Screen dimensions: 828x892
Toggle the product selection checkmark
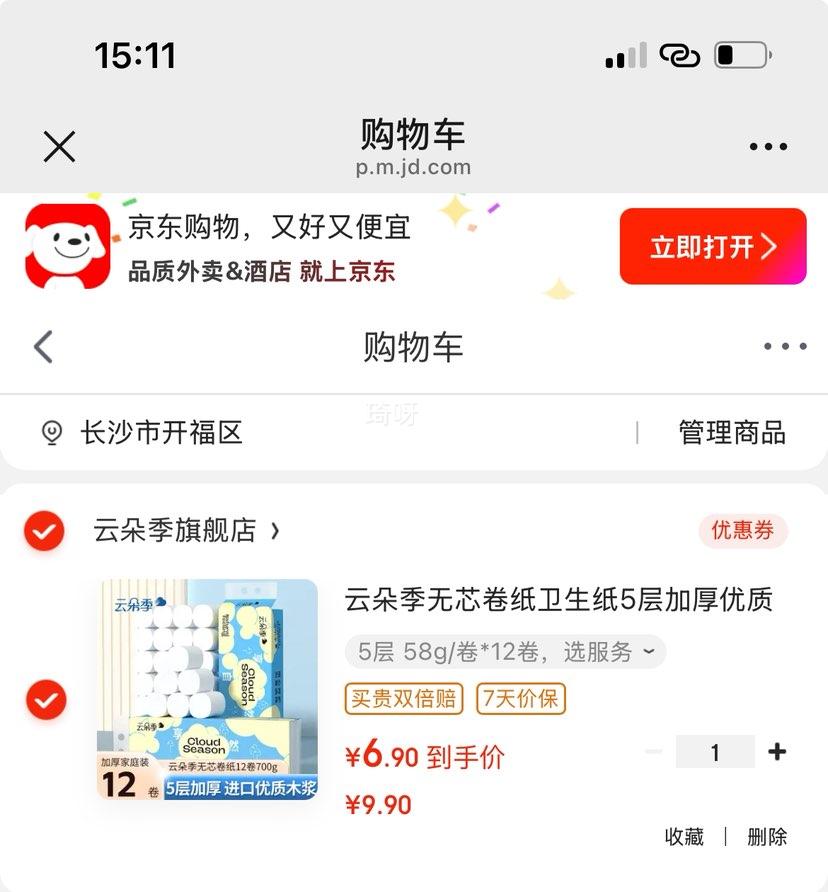point(43,699)
